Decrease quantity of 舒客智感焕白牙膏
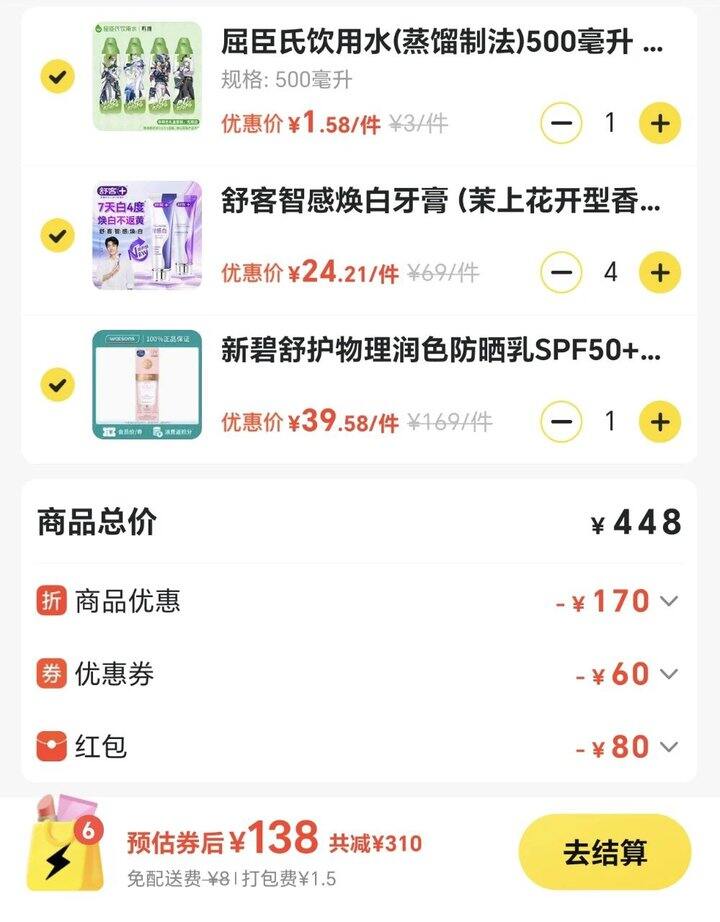 point(561,272)
